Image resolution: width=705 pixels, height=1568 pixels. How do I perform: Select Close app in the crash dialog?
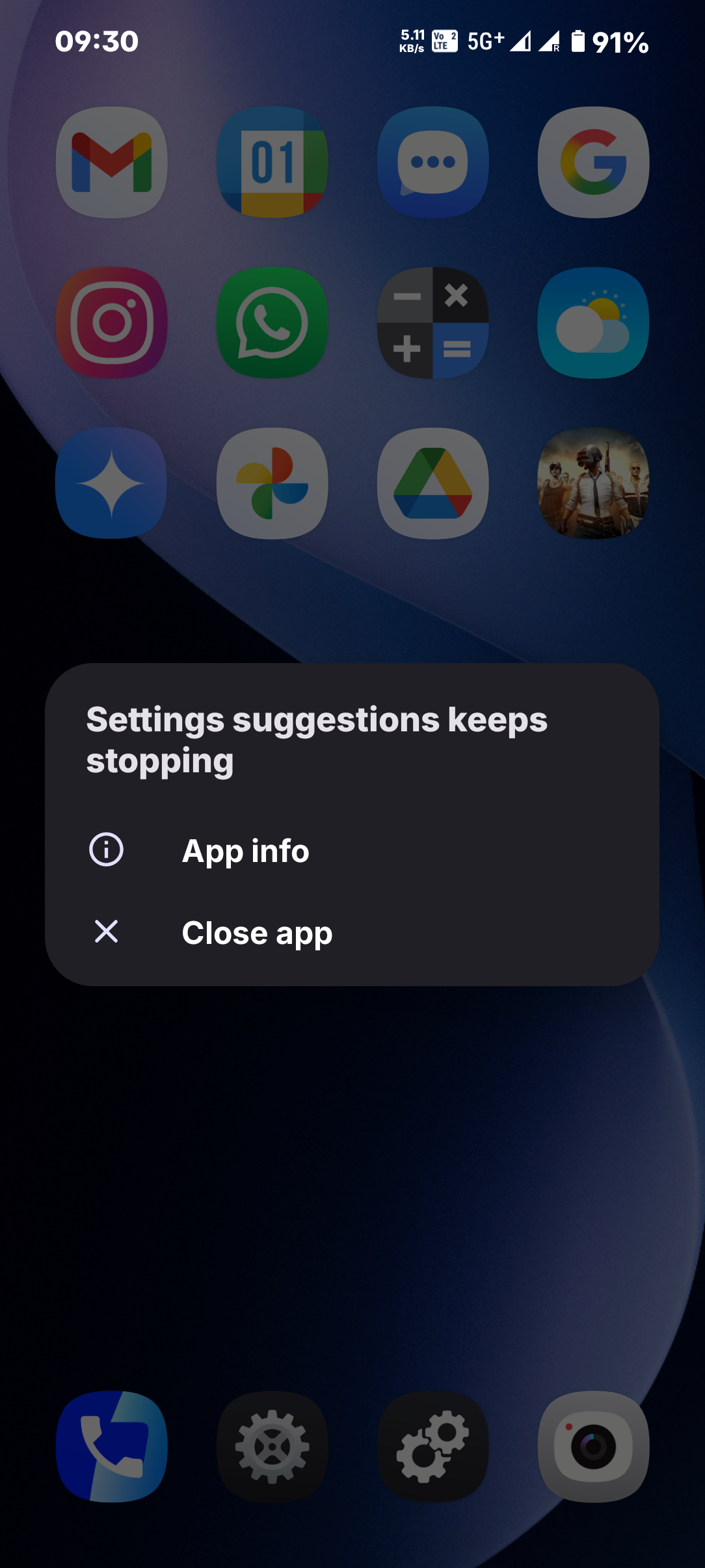click(x=257, y=932)
